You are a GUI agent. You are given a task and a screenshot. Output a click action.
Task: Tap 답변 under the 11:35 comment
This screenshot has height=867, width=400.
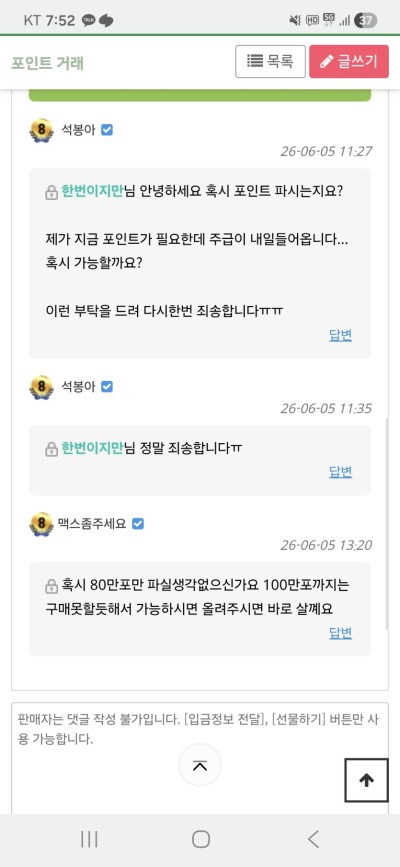(x=340, y=472)
